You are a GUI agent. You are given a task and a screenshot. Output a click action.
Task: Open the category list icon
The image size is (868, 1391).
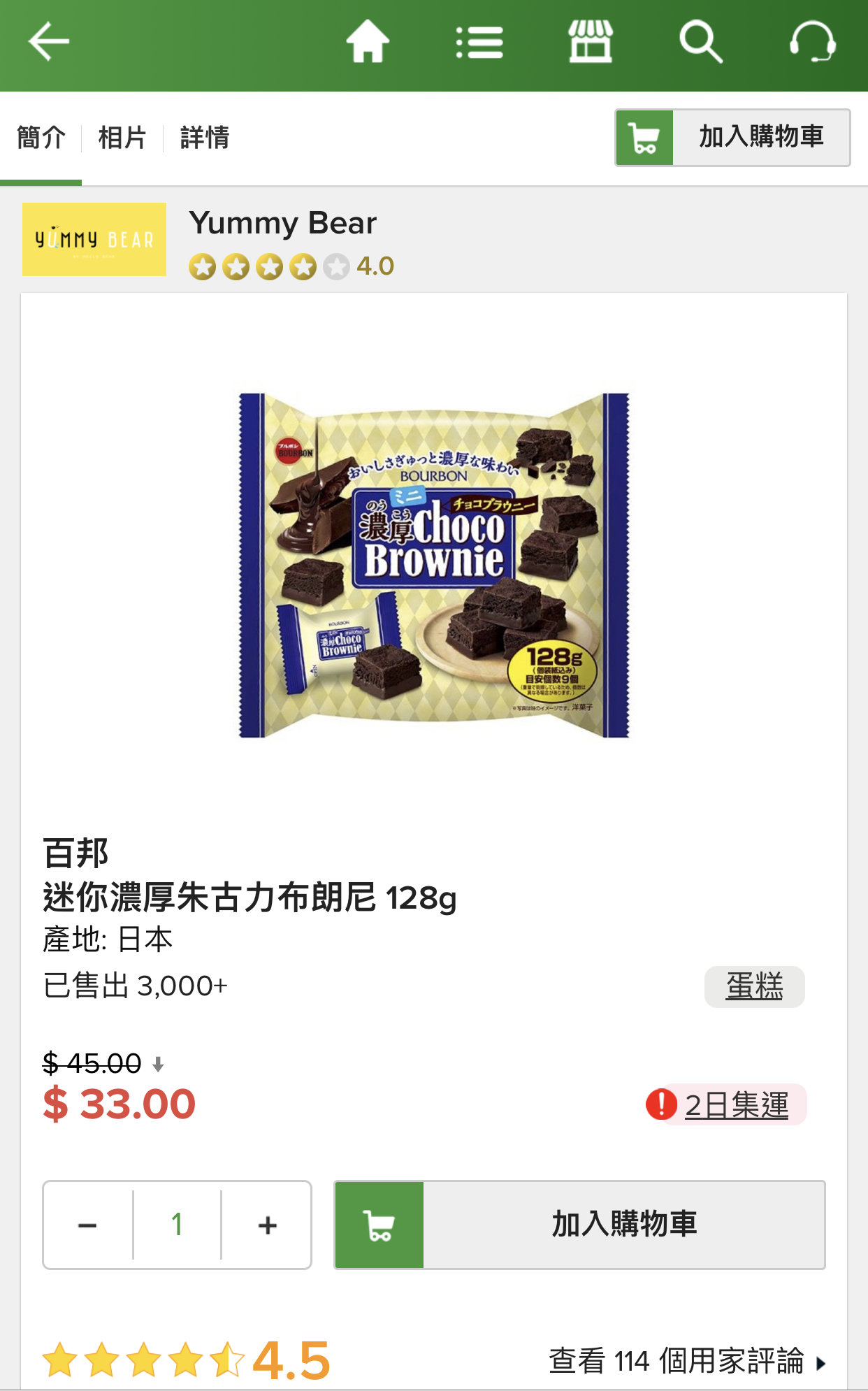(479, 43)
